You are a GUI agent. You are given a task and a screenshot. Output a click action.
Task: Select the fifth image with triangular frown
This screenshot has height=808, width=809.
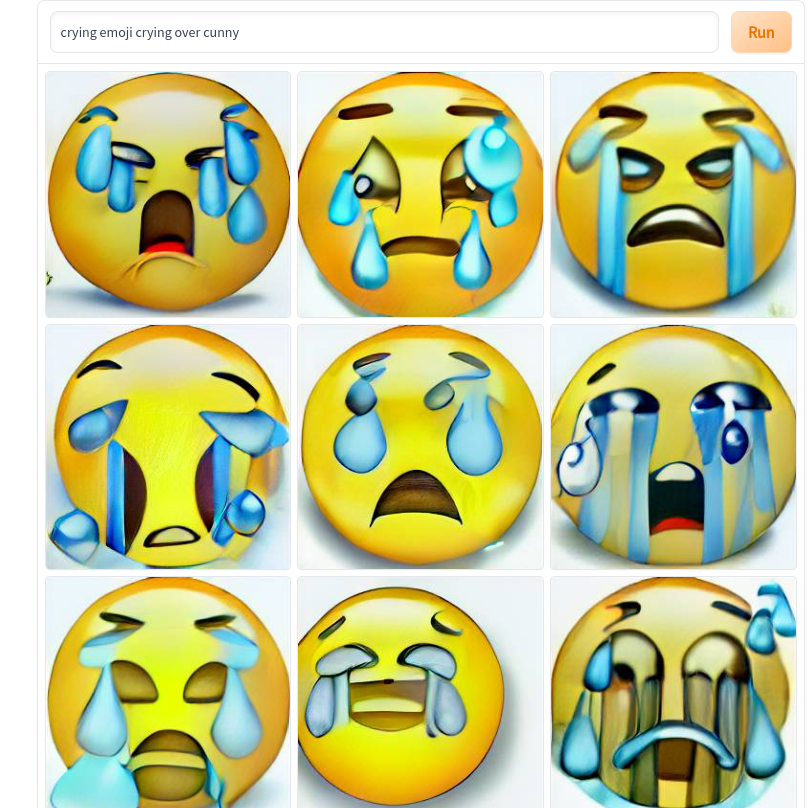[420, 446]
